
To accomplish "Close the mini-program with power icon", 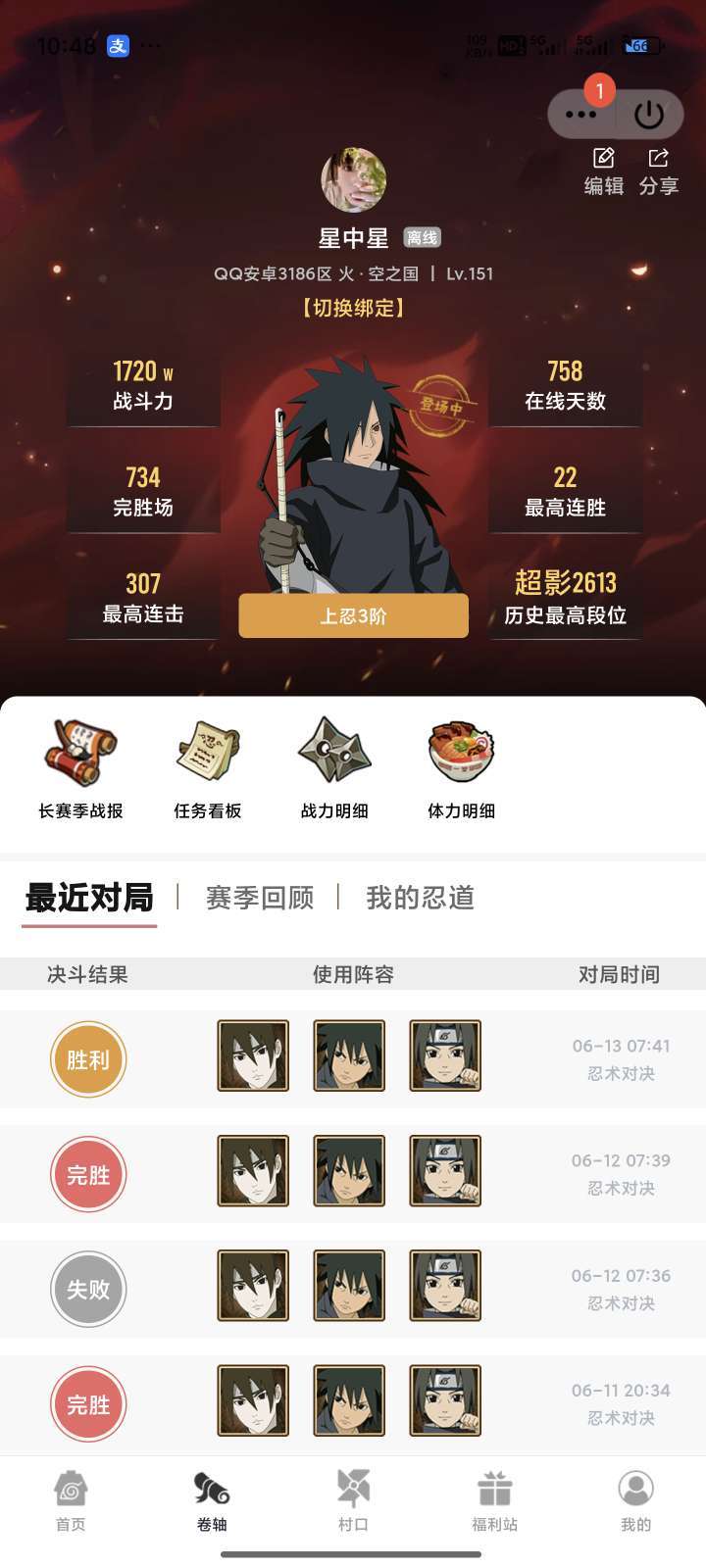I will (649, 115).
